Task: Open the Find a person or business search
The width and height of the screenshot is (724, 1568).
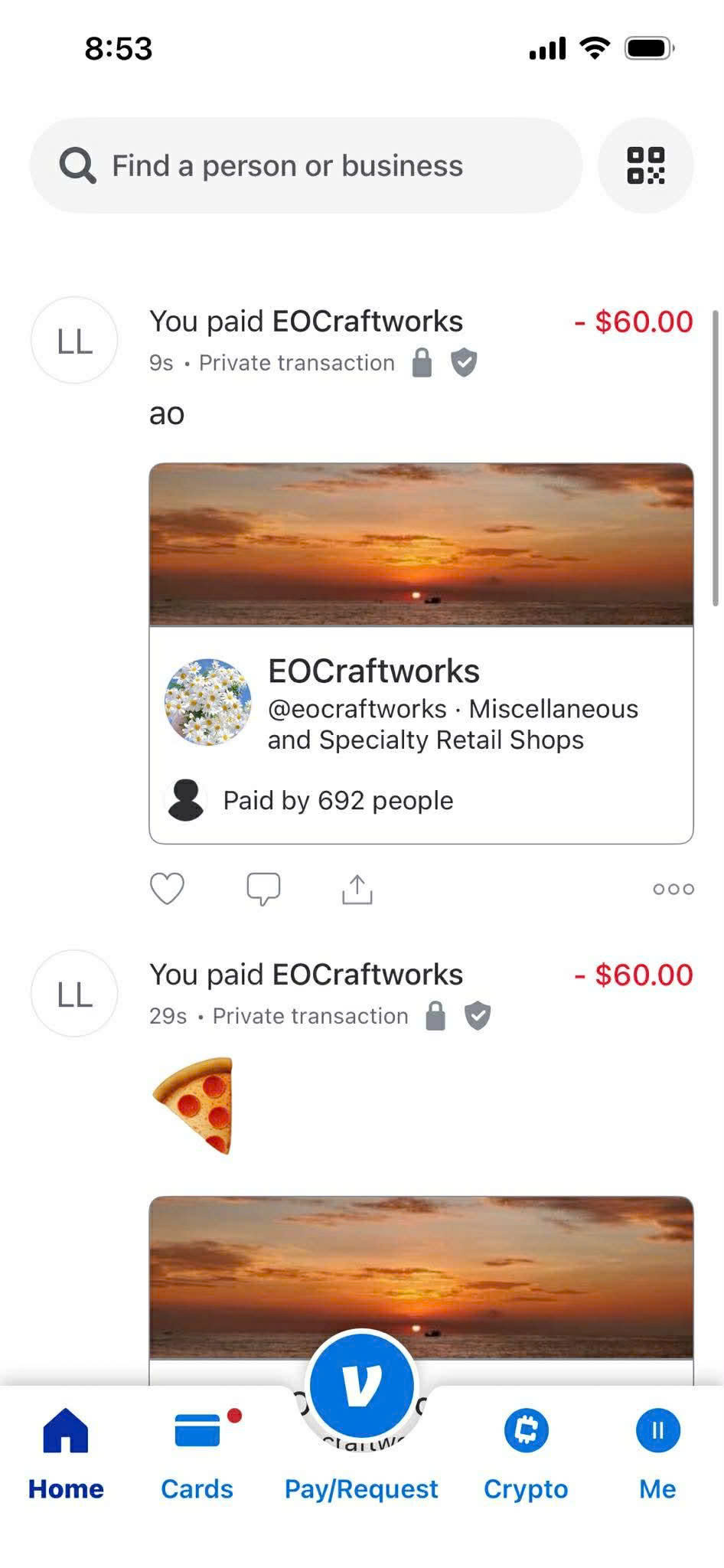Action: tap(306, 165)
